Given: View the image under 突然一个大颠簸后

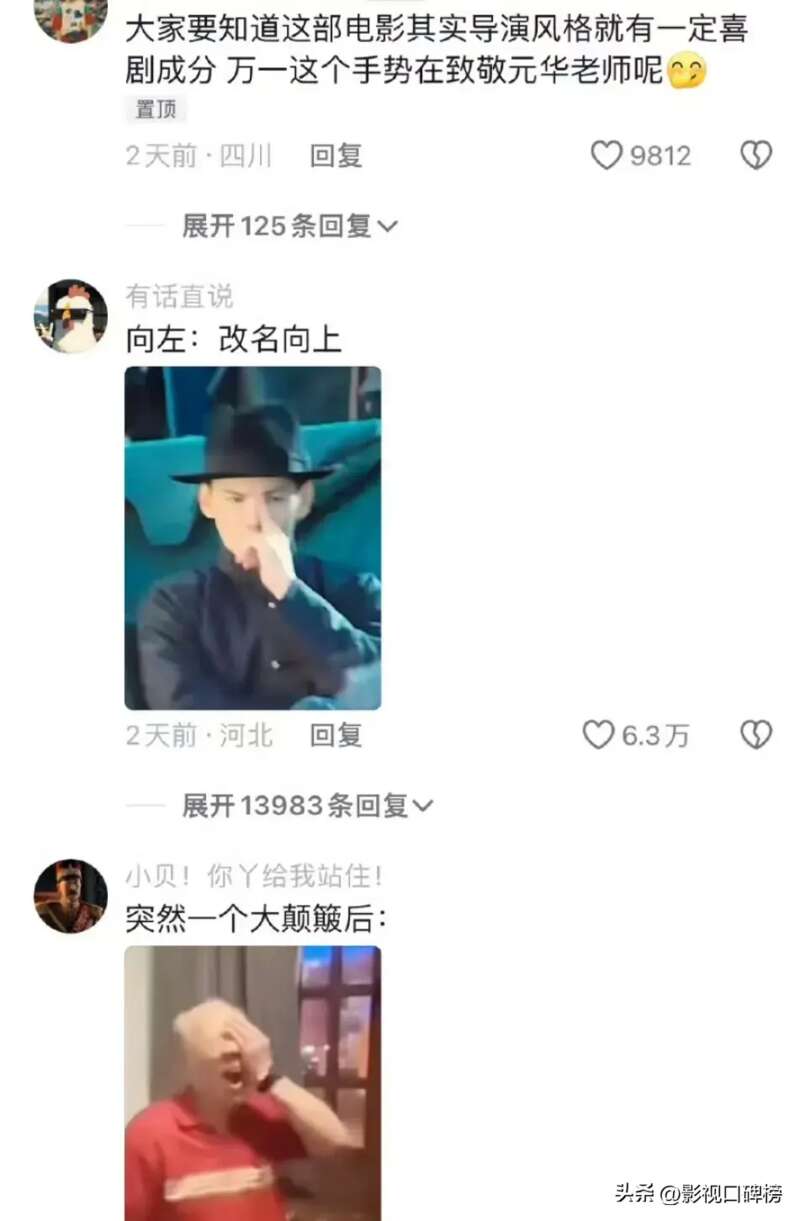Looking at the screenshot, I should (253, 1082).
